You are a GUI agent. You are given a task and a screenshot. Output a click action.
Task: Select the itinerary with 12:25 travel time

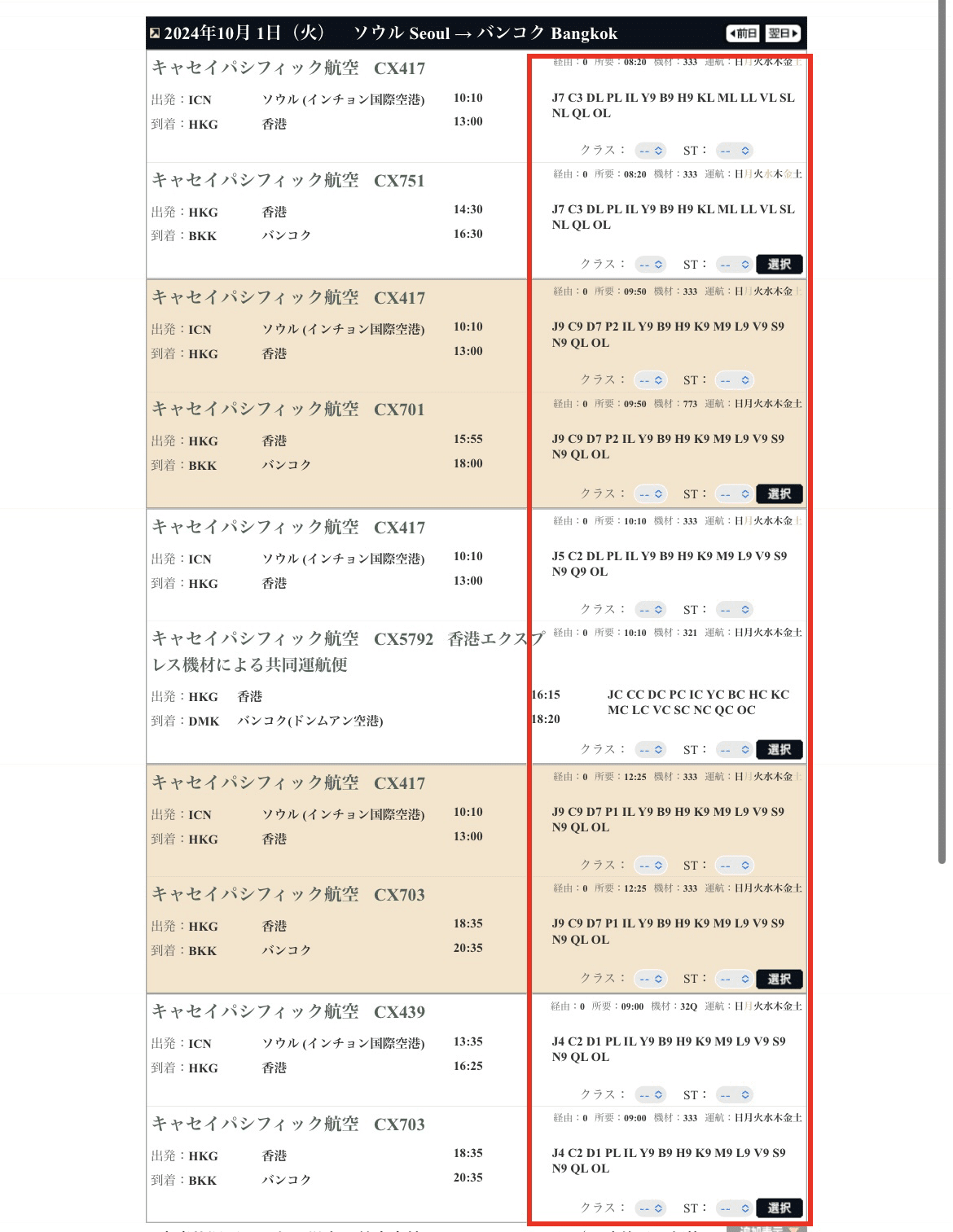[780, 980]
